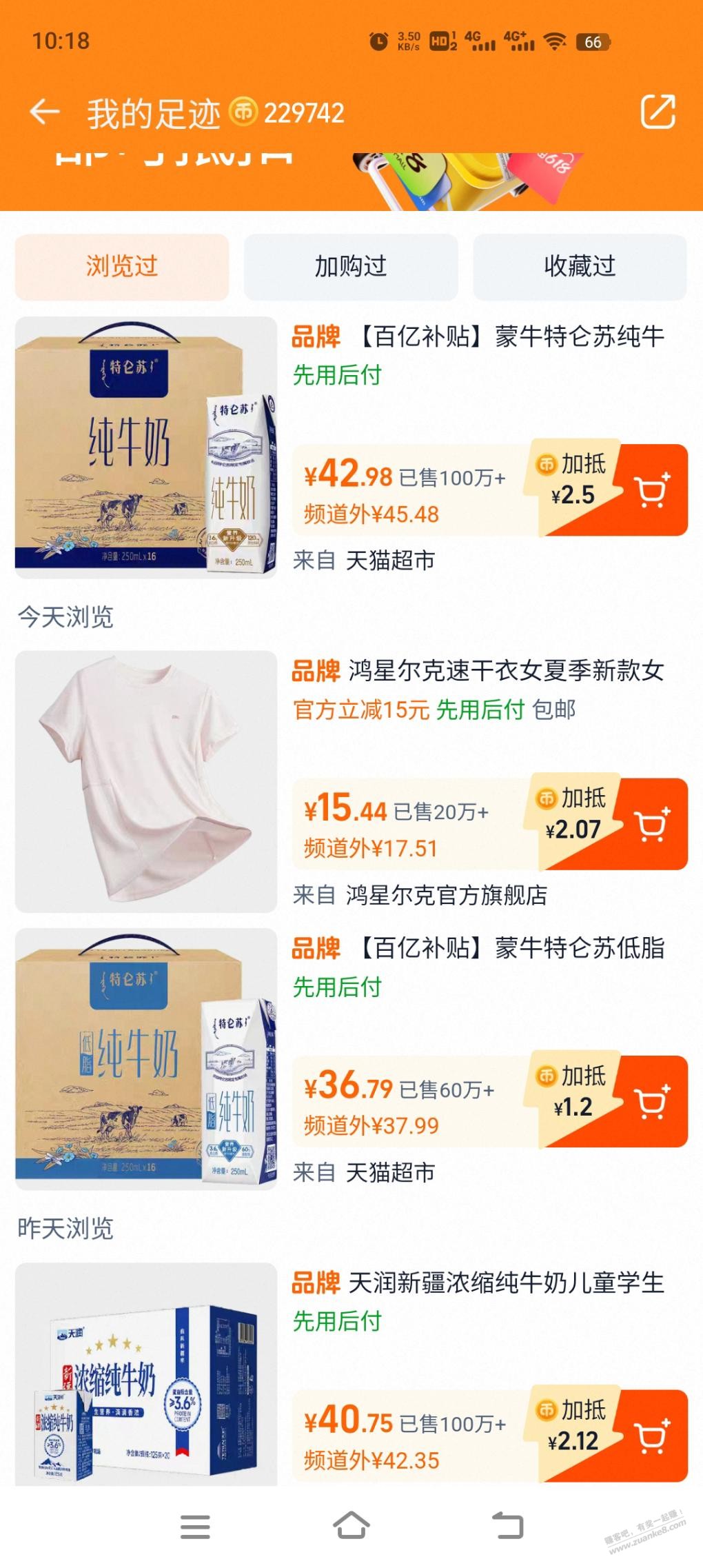This screenshot has width=703, height=1568.
Task: Add 天润 ¥40.75 milk to cart
Action: click(651, 1437)
